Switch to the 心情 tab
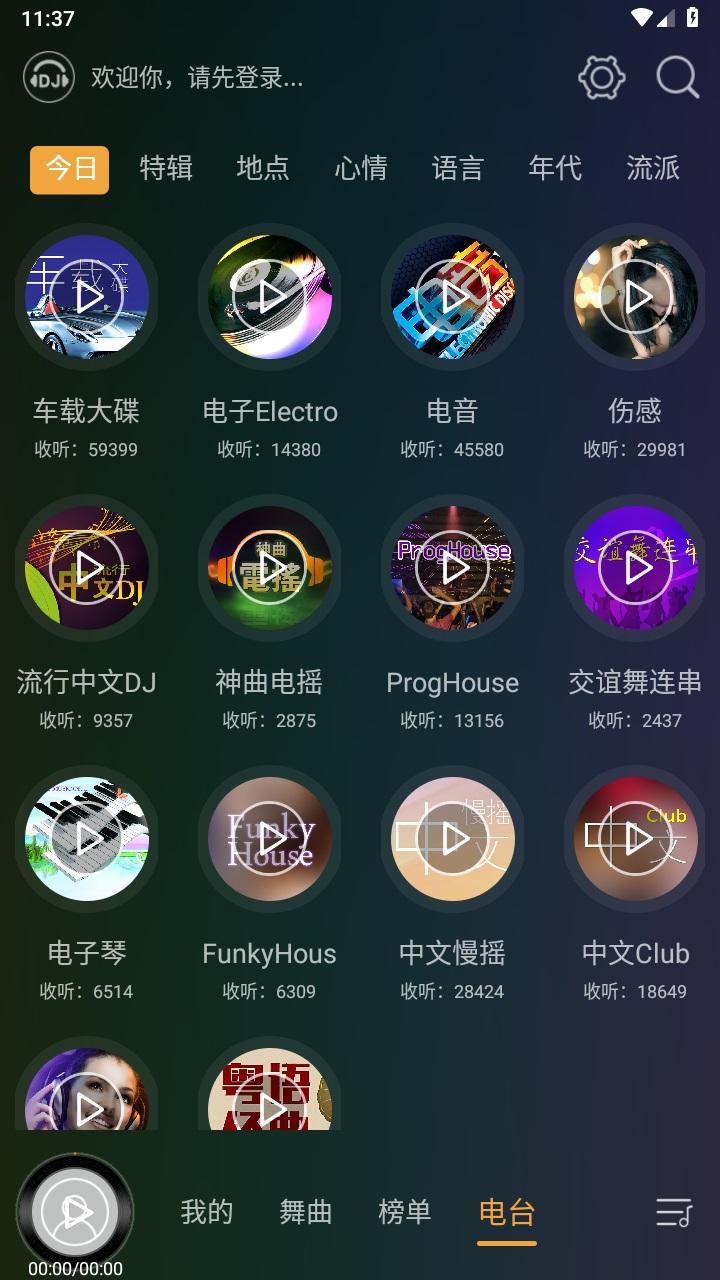Viewport: 720px width, 1280px height. coord(361,168)
